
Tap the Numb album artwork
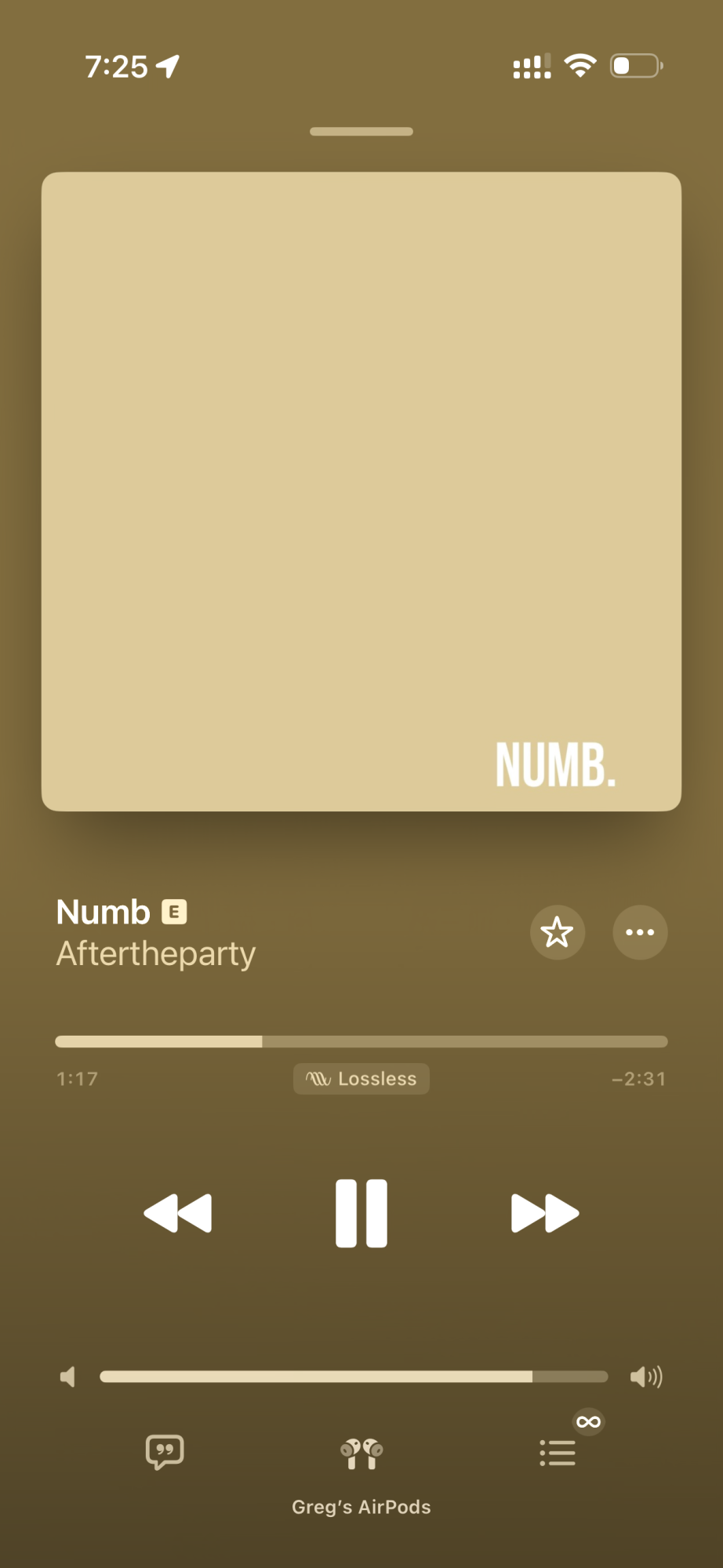coord(361,492)
